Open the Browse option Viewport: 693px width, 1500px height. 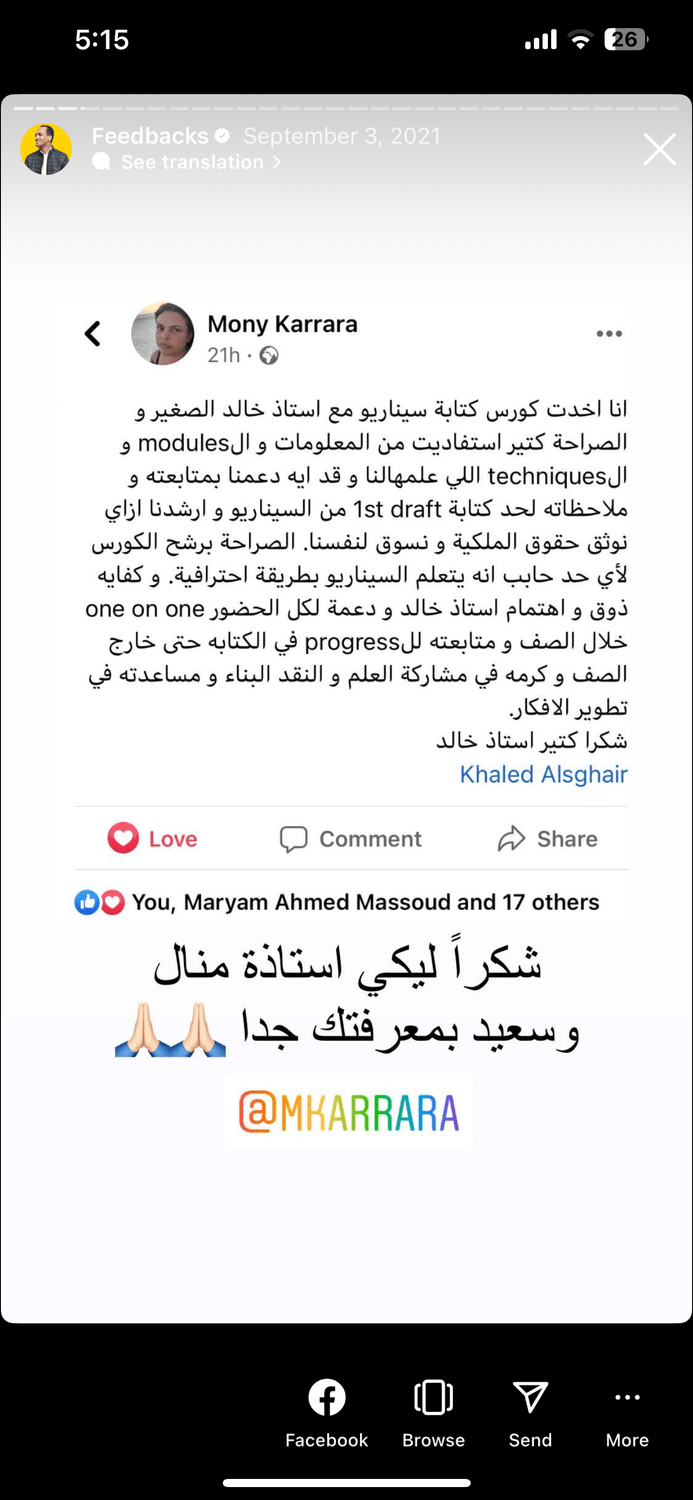pyautogui.click(x=433, y=1412)
